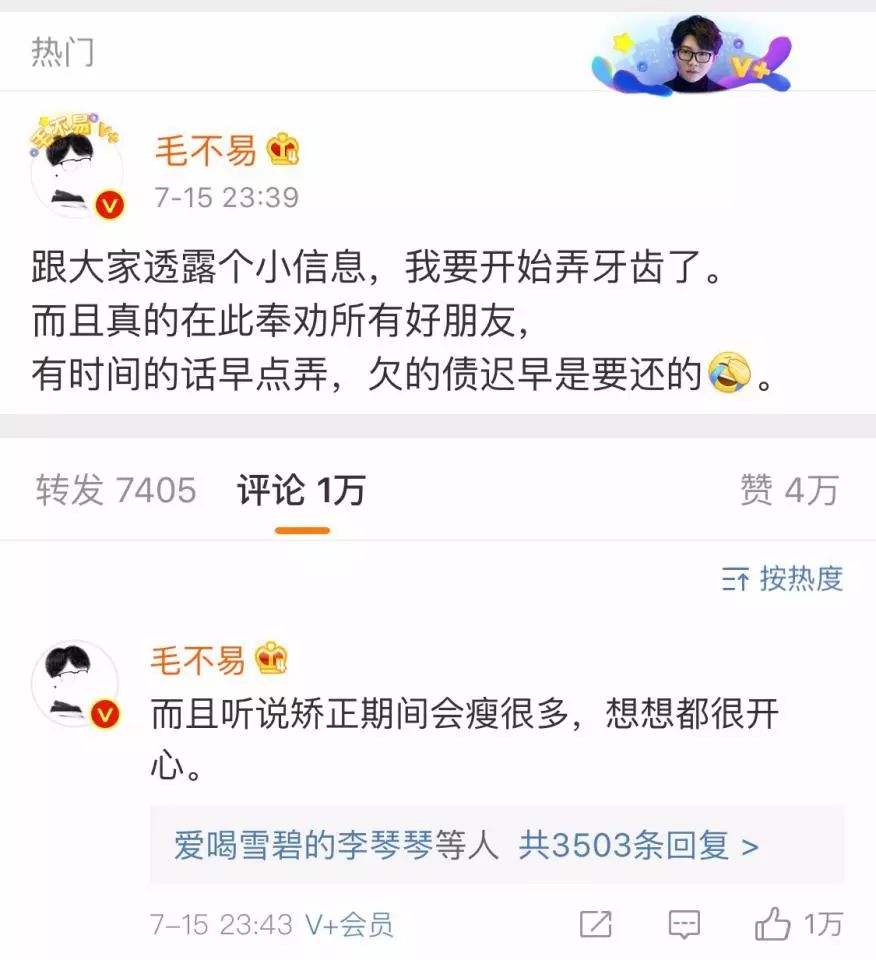Image resolution: width=876 pixels, height=960 pixels.
Task: Select the 评论 1万 tab
Action: coord(301,490)
